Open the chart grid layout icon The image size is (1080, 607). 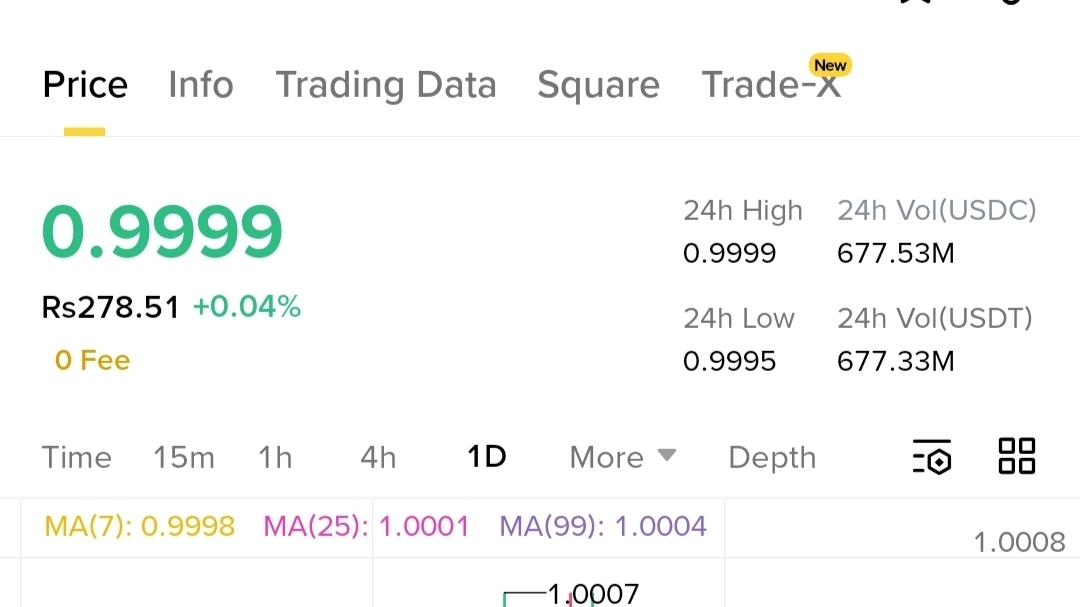point(1017,456)
